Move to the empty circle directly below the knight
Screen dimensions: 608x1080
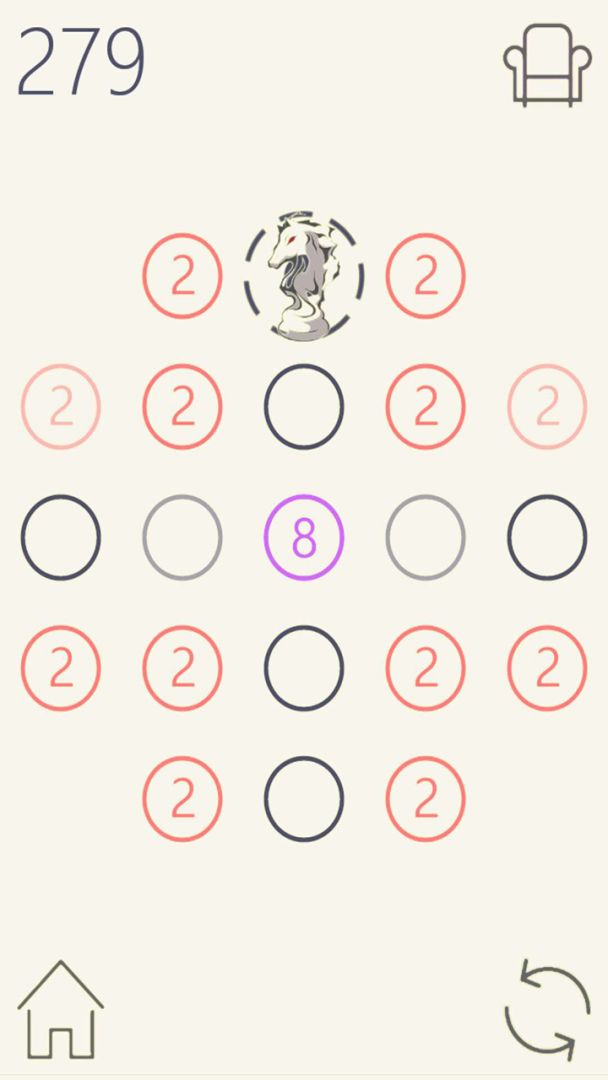click(x=304, y=407)
